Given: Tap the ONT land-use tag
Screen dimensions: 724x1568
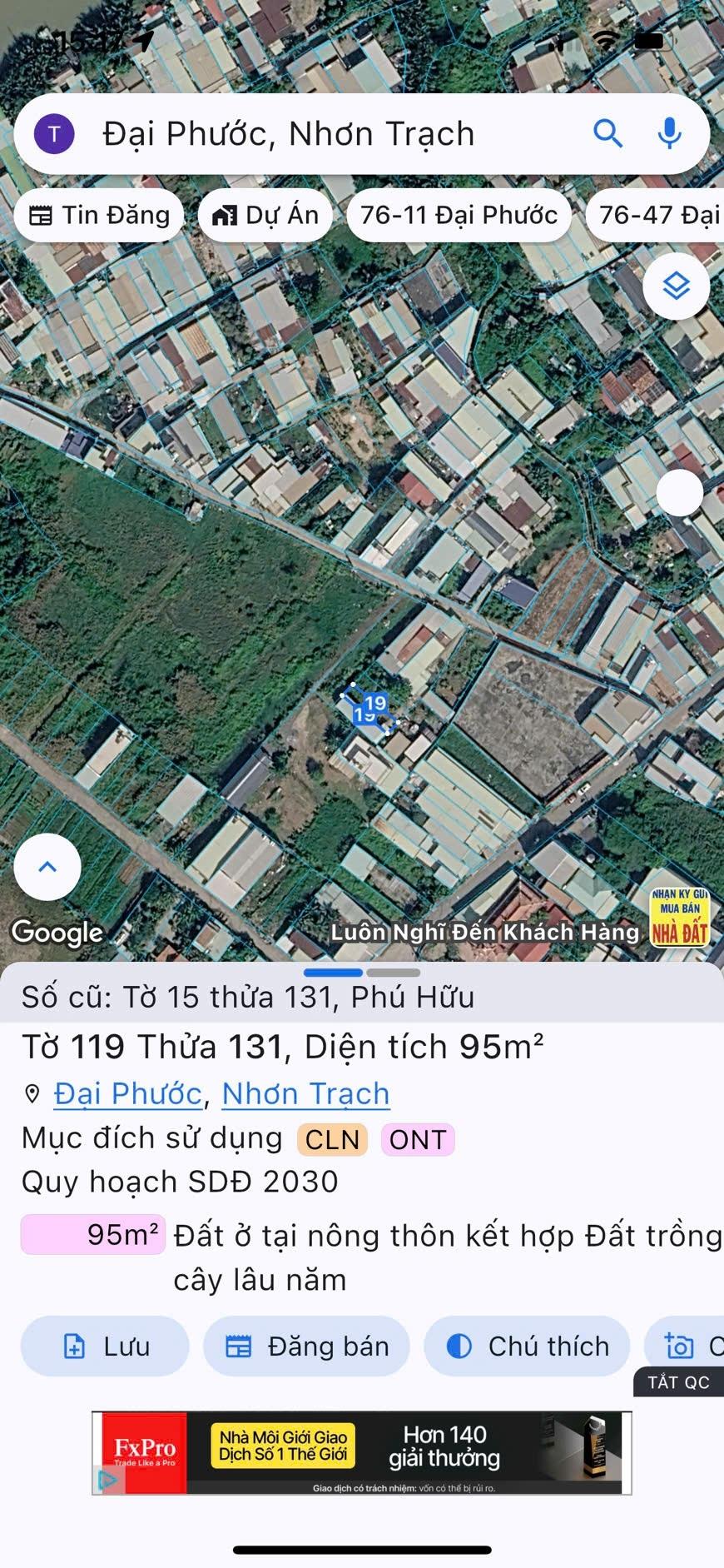Looking at the screenshot, I should click(x=418, y=1139).
